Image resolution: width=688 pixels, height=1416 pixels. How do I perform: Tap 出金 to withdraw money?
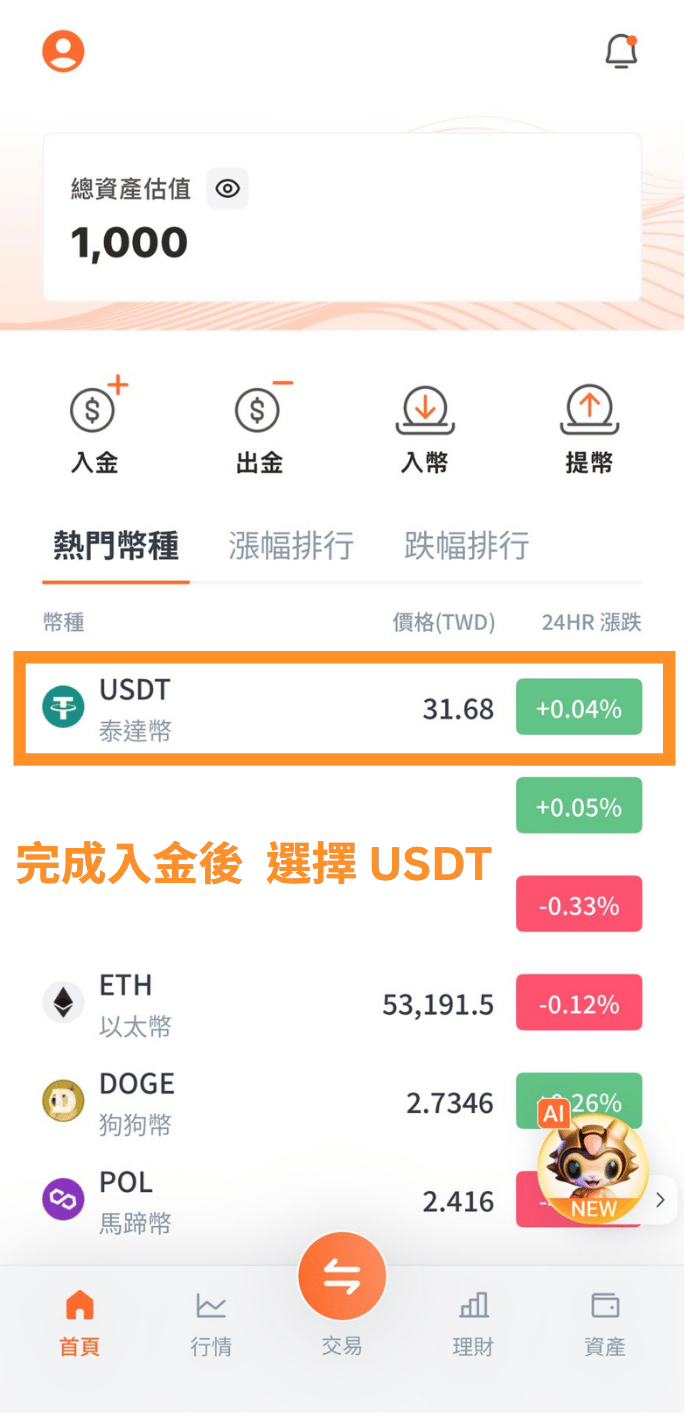260,426
